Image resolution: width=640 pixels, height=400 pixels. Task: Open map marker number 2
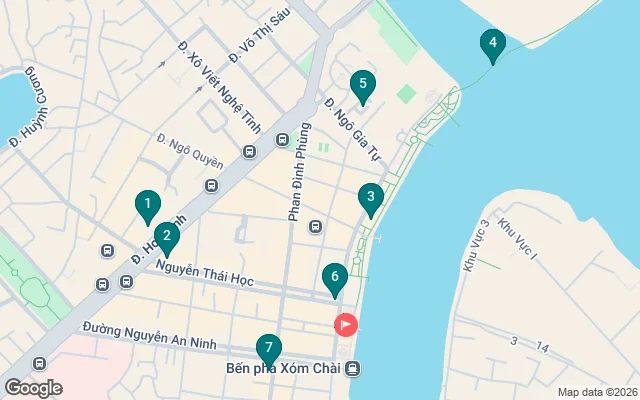(167, 237)
